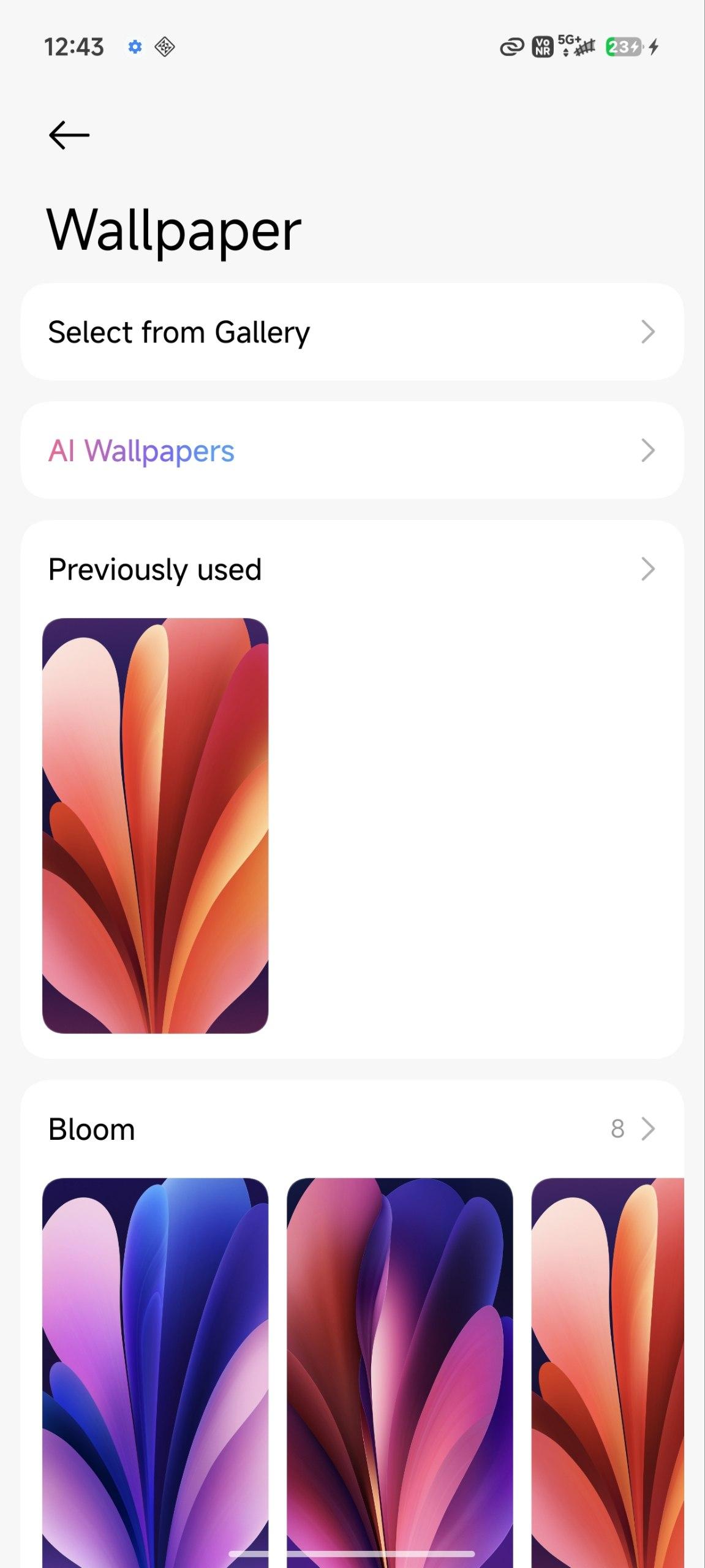Go back using the arrow icon
The image size is (705, 1568).
click(69, 135)
